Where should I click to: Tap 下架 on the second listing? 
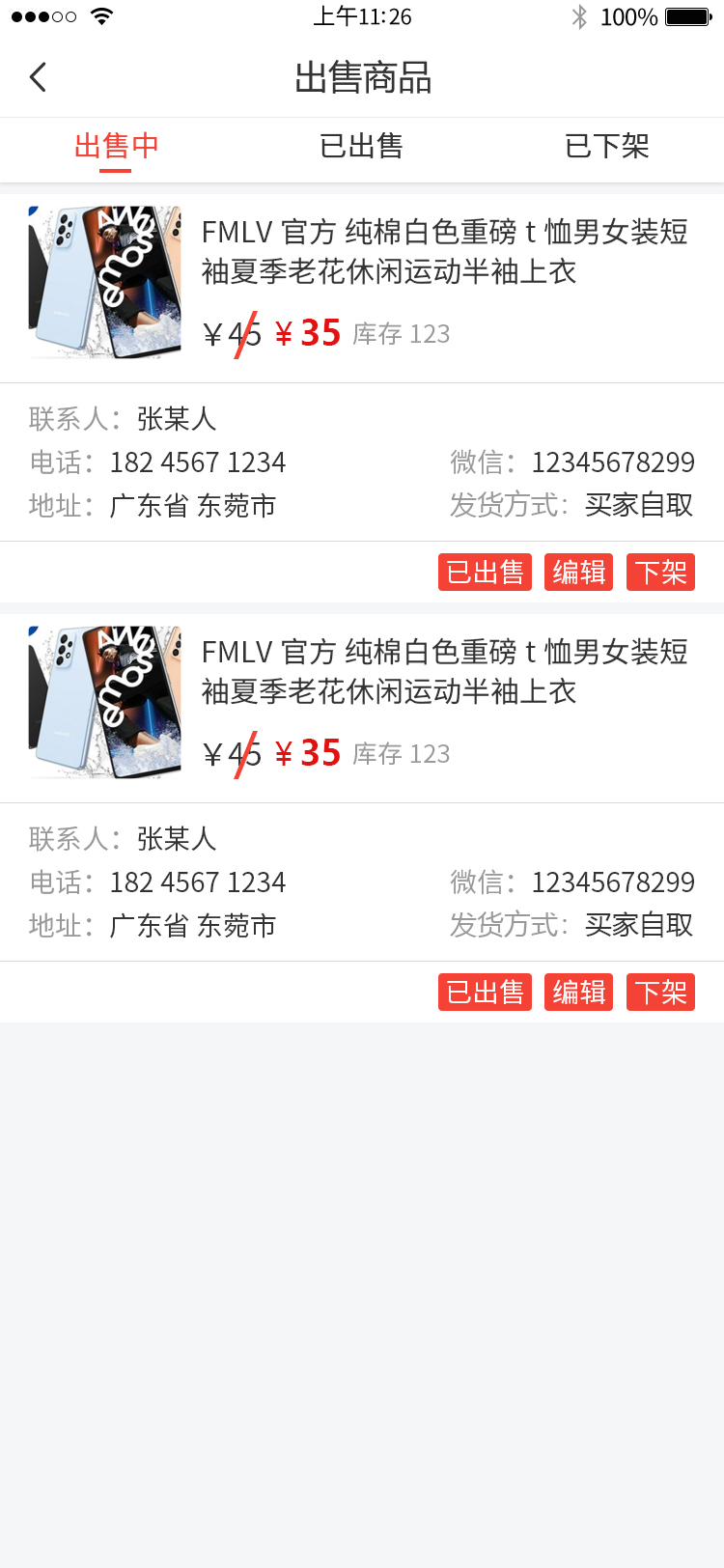coord(660,993)
